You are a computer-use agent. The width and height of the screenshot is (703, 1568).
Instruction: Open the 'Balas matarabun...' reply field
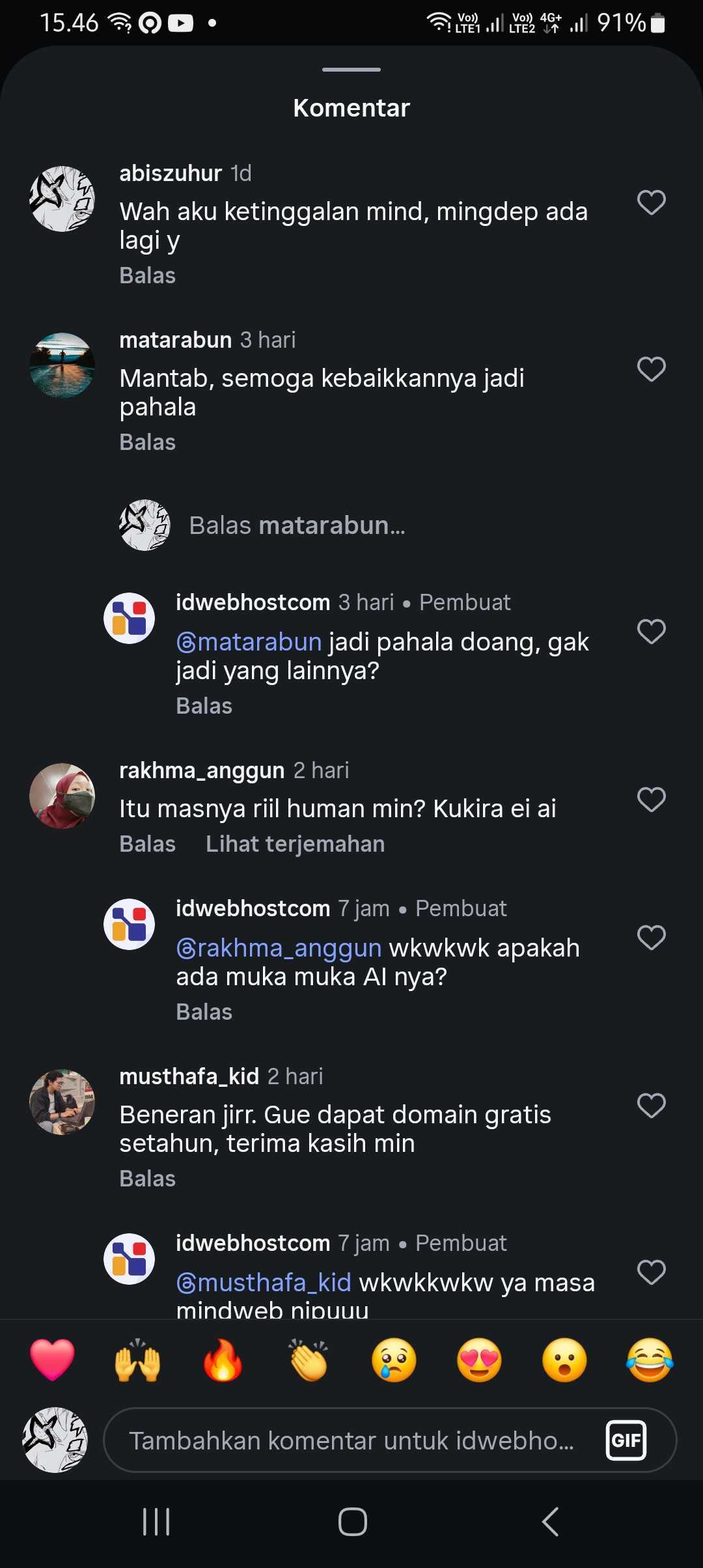click(297, 525)
